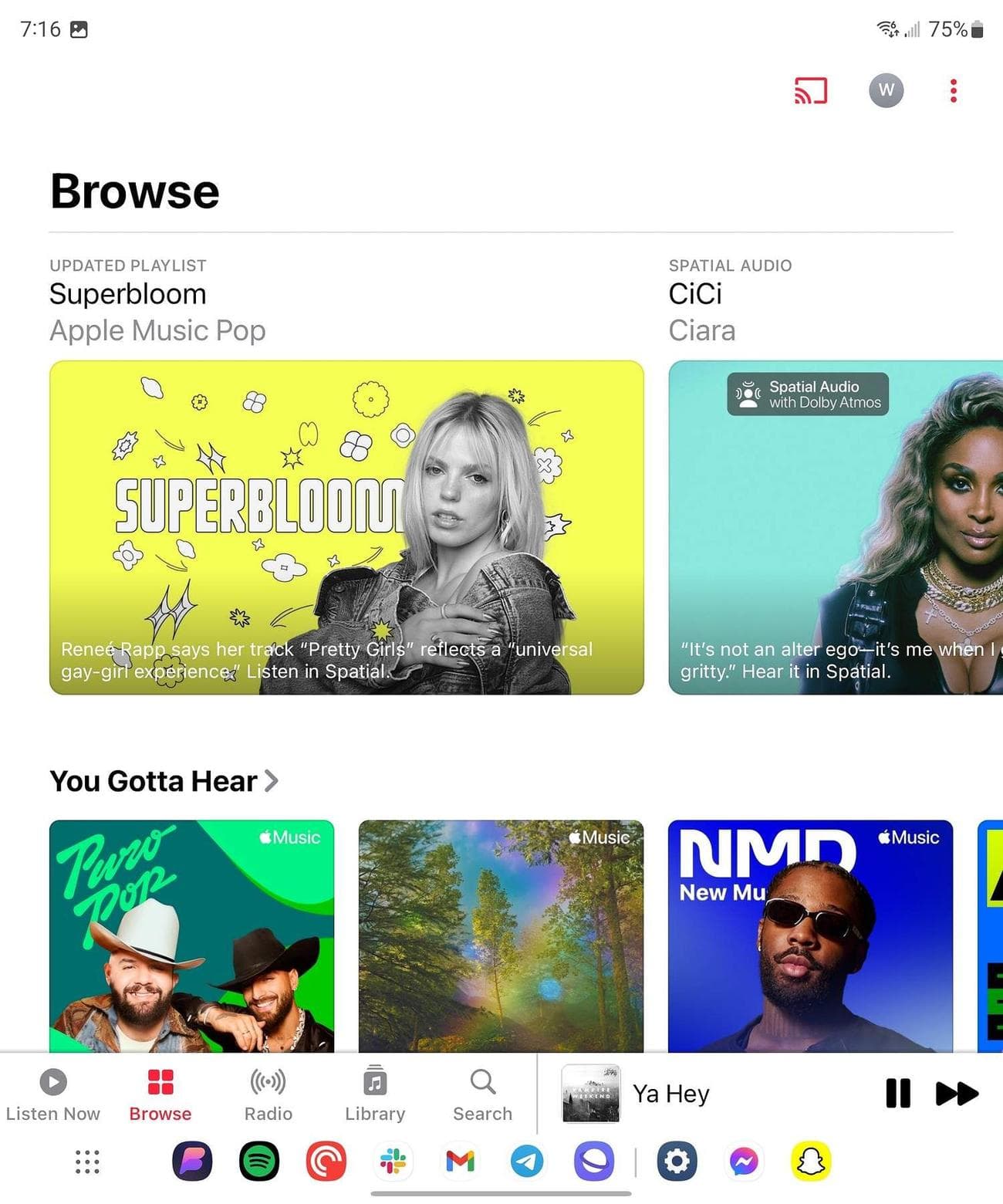
Task: Open the app drawer grid
Action: pos(87,1162)
